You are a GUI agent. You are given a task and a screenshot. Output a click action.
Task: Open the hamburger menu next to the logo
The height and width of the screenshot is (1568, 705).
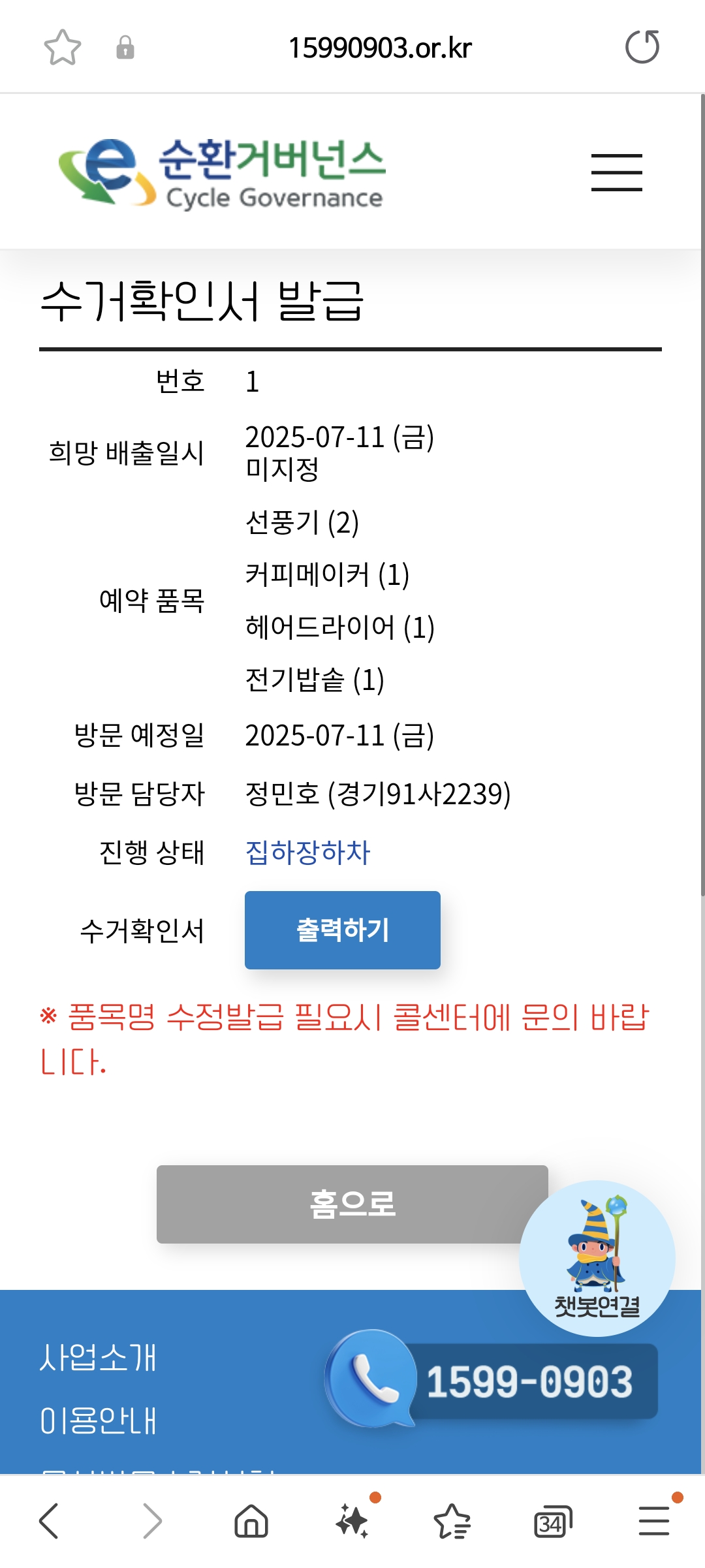coord(617,173)
